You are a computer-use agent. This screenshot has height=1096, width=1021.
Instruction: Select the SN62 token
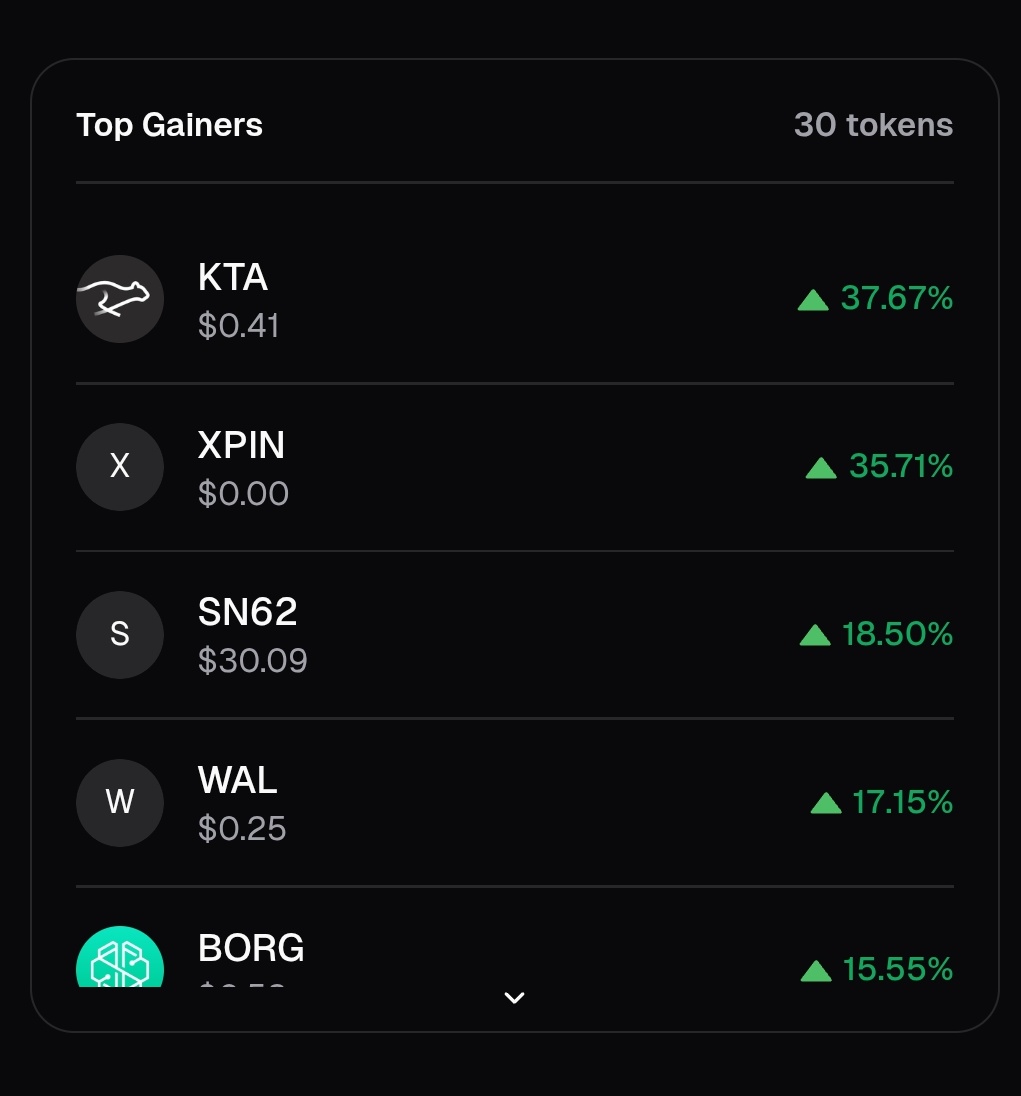(x=514, y=635)
